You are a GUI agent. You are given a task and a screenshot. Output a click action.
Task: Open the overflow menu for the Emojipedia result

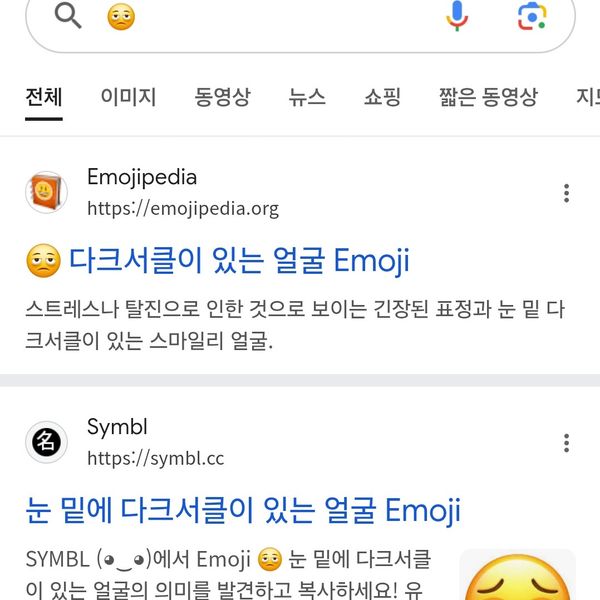(x=567, y=193)
